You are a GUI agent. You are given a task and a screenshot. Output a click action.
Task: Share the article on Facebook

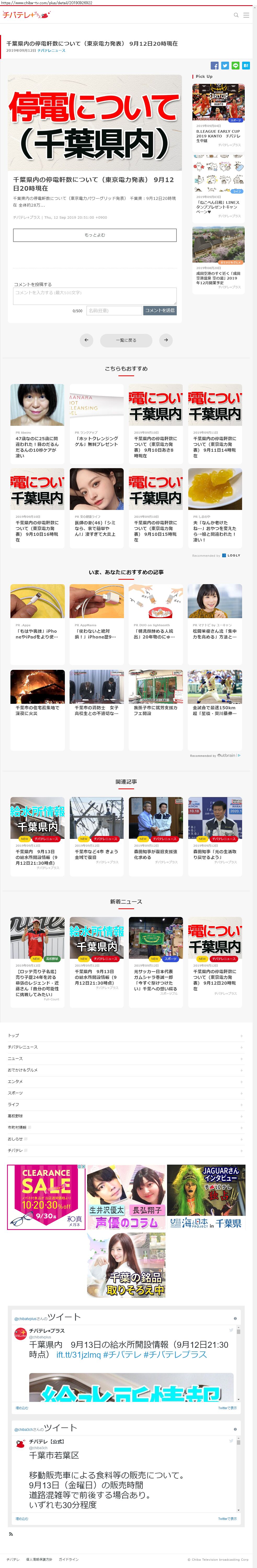(214, 65)
